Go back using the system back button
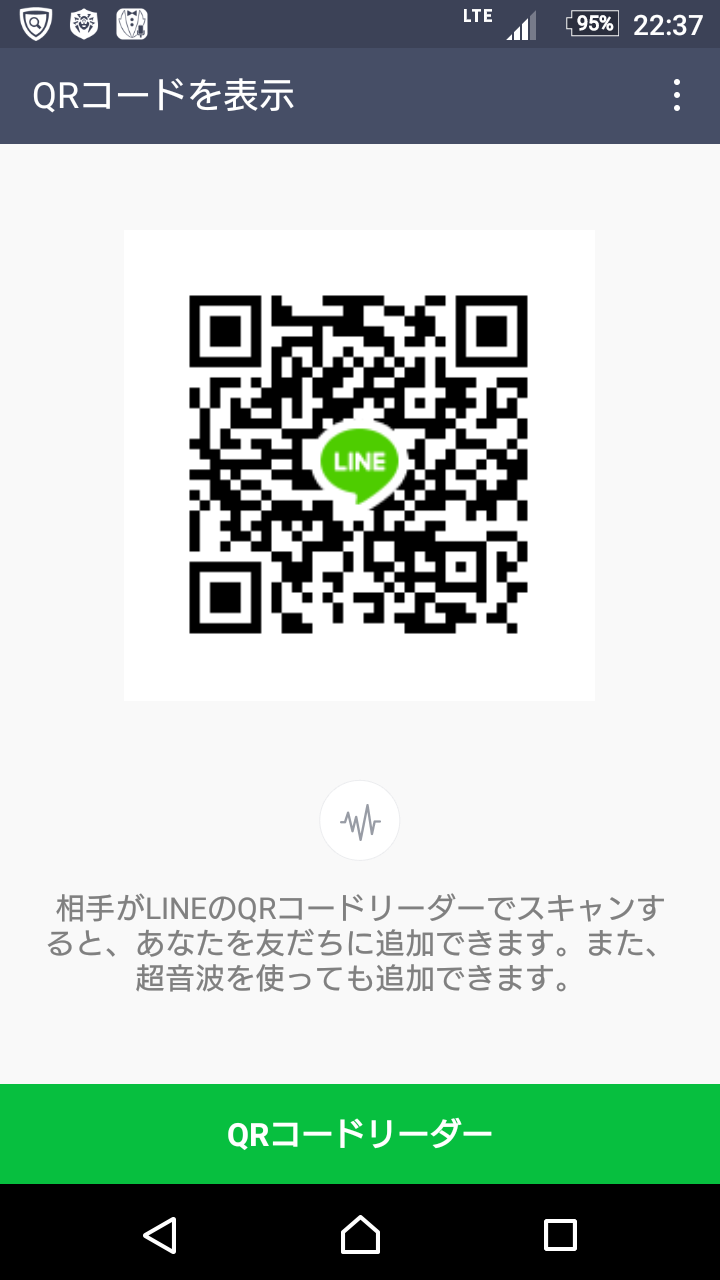The height and width of the screenshot is (1280, 720). tap(160, 1234)
